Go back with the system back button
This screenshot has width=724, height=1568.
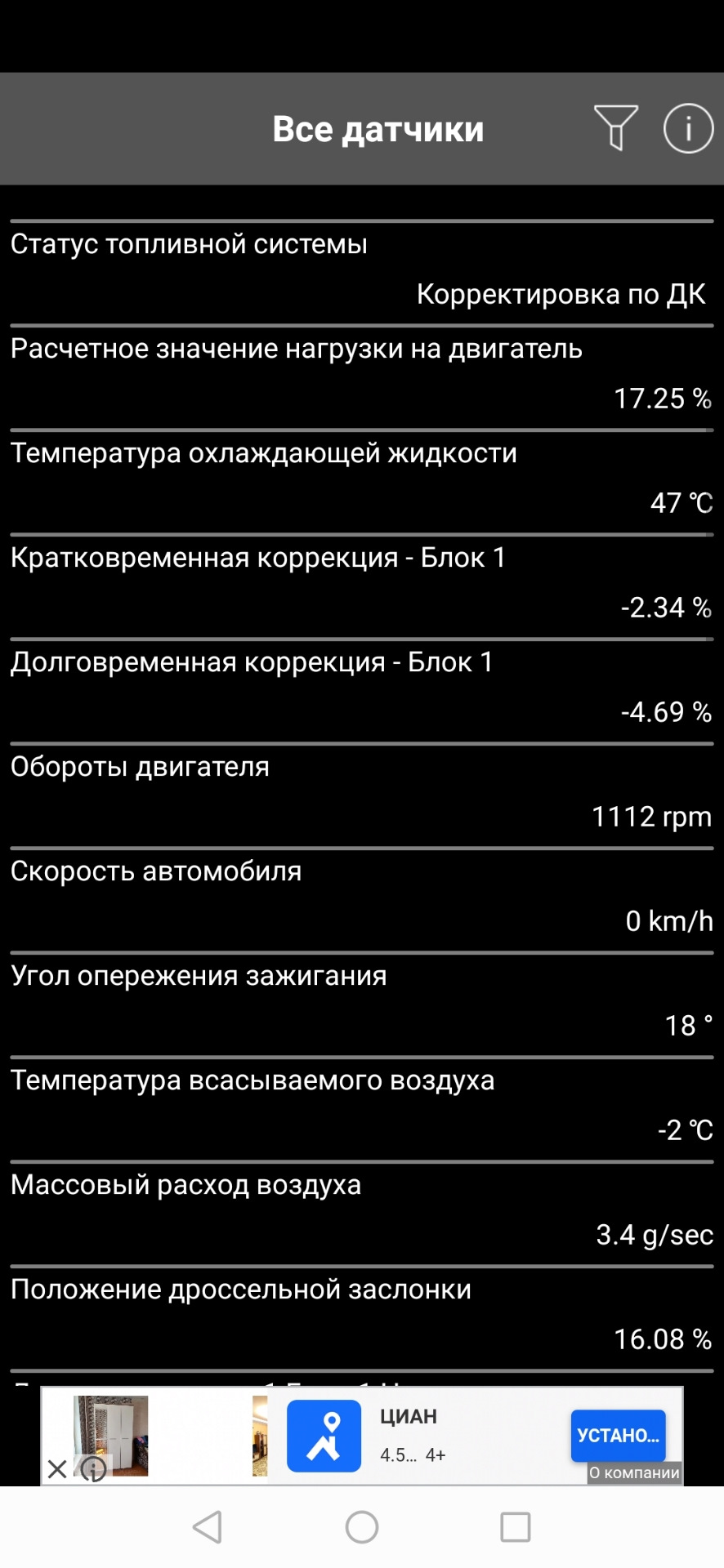click(208, 1526)
